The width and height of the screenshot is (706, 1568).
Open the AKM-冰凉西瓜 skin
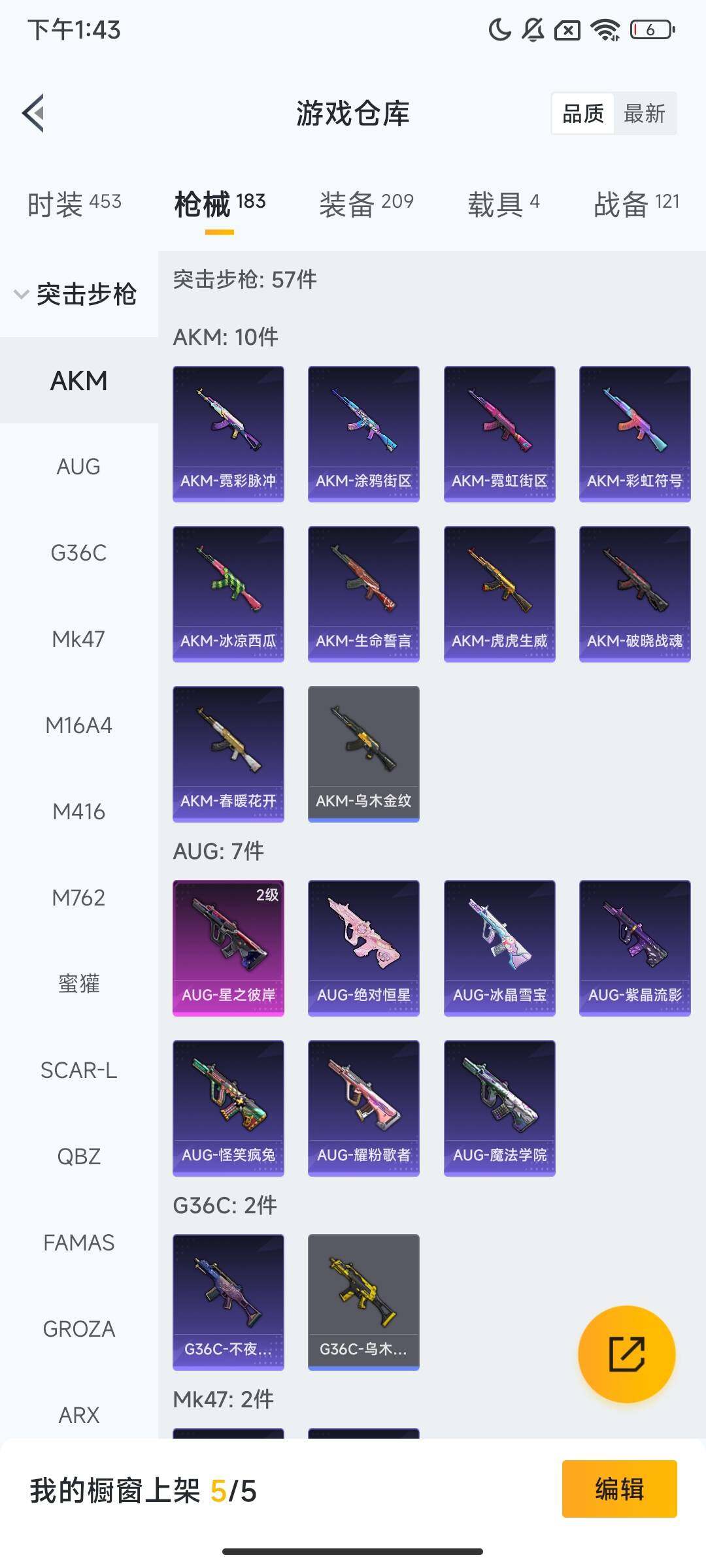pos(228,594)
